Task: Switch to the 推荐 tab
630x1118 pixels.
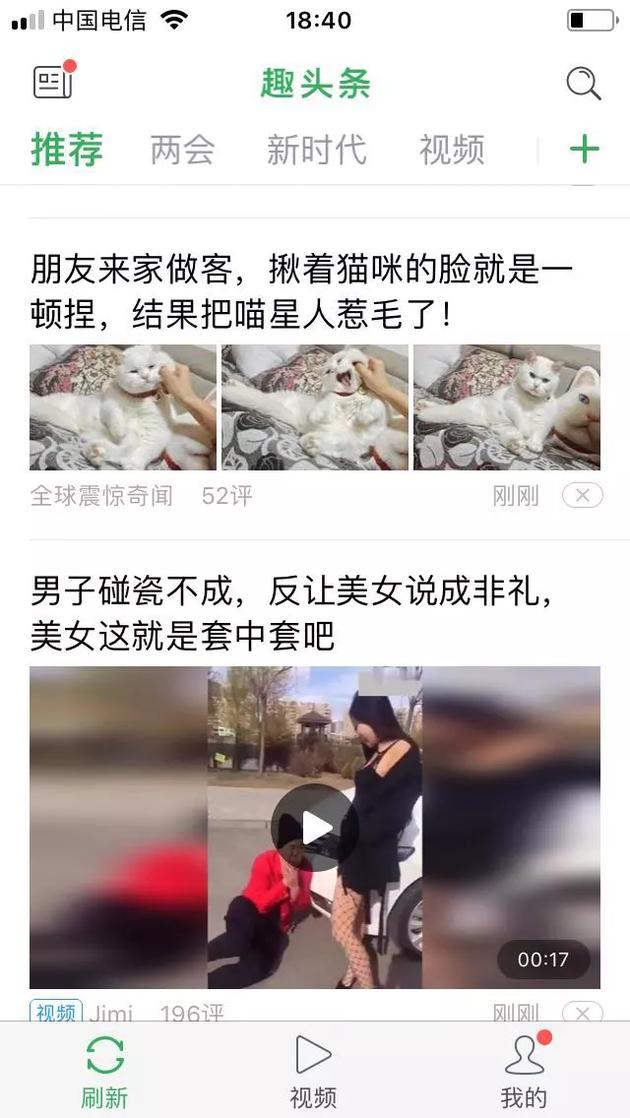Action: point(67,150)
